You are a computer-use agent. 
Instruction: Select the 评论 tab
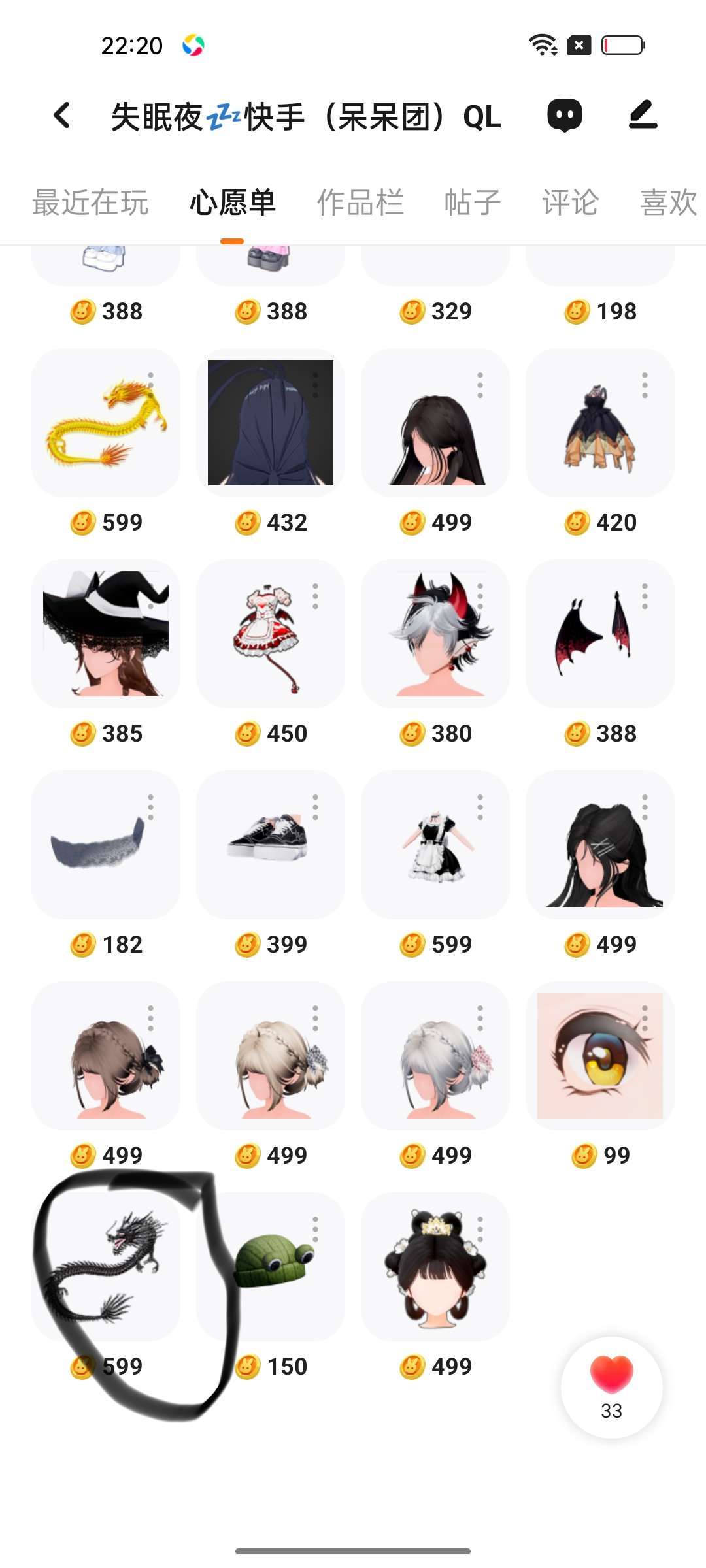click(569, 203)
